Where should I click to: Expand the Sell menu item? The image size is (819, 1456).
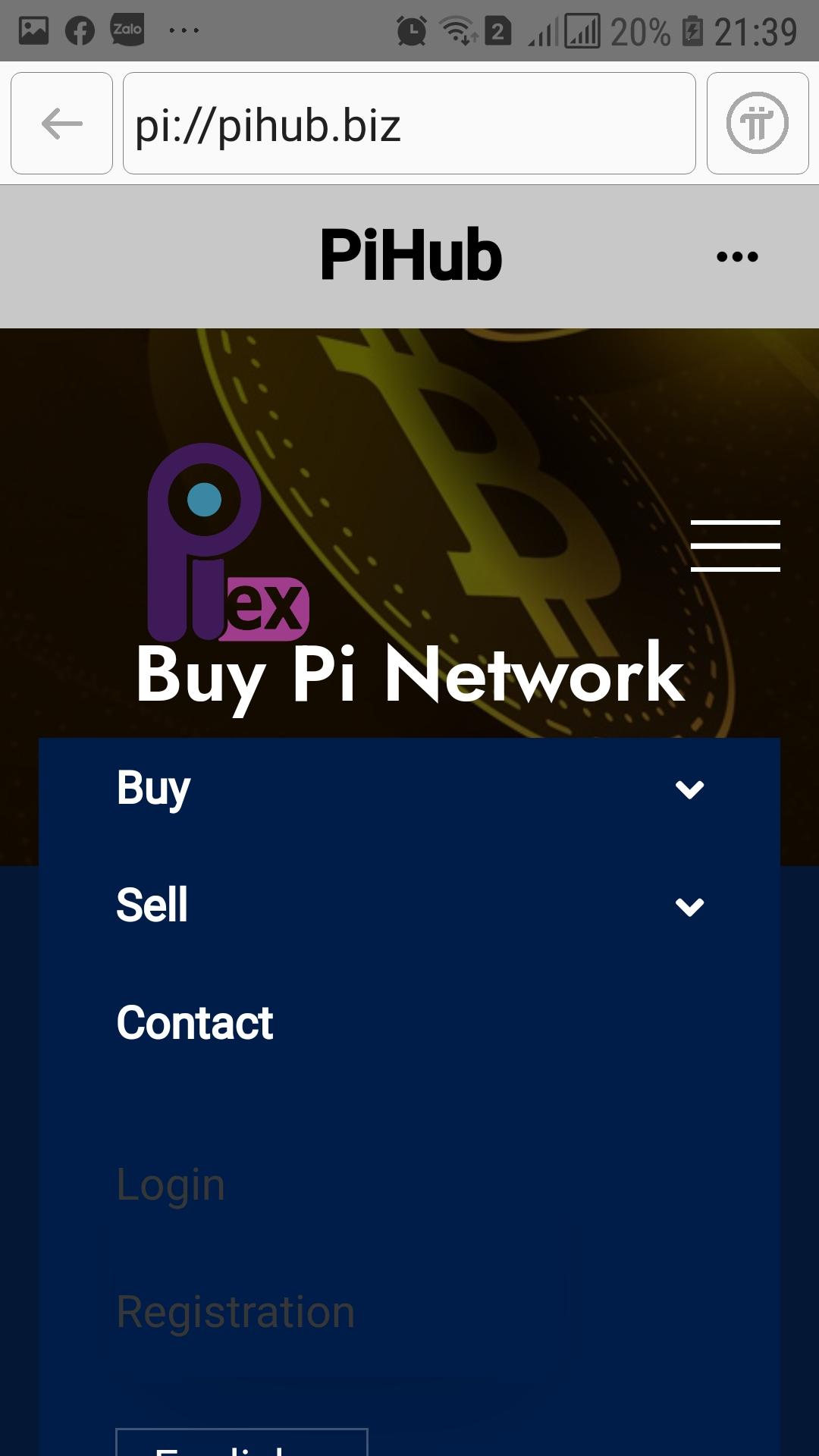pyautogui.click(x=409, y=905)
